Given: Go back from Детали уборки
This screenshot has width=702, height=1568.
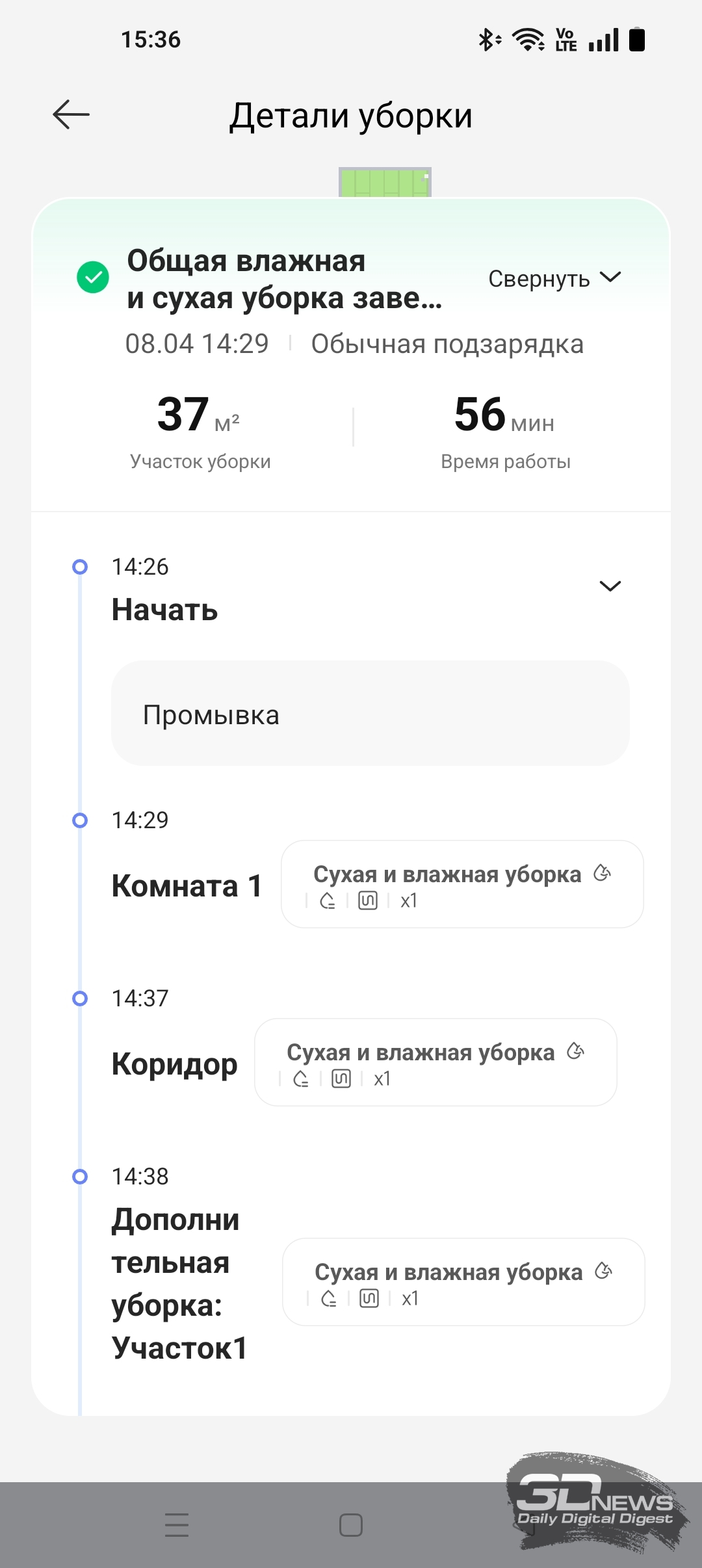Looking at the screenshot, I should click(71, 115).
